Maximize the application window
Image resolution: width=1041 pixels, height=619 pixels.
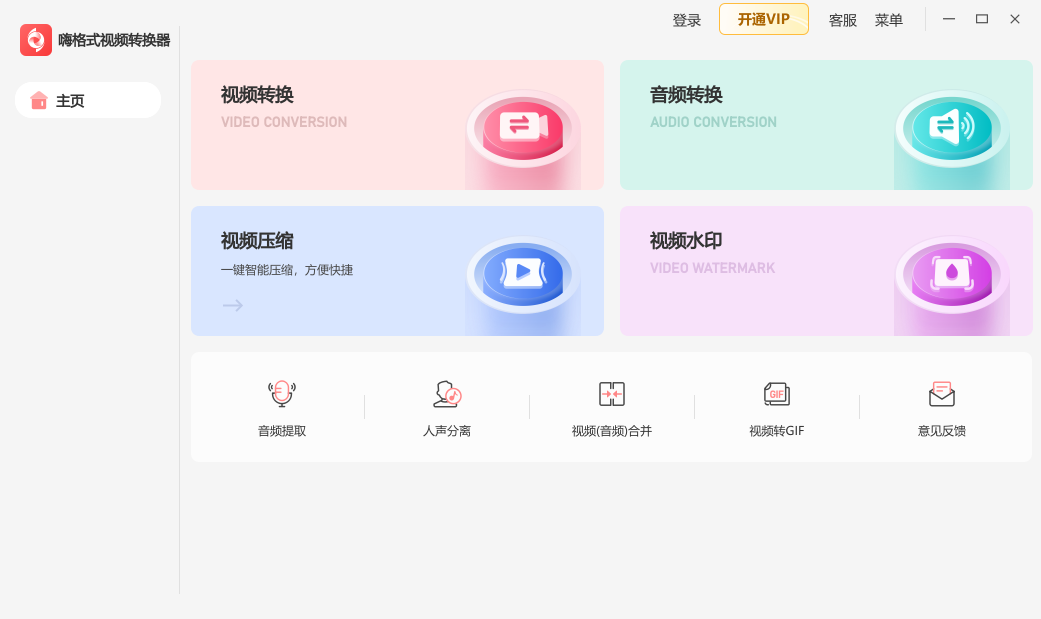tap(982, 19)
